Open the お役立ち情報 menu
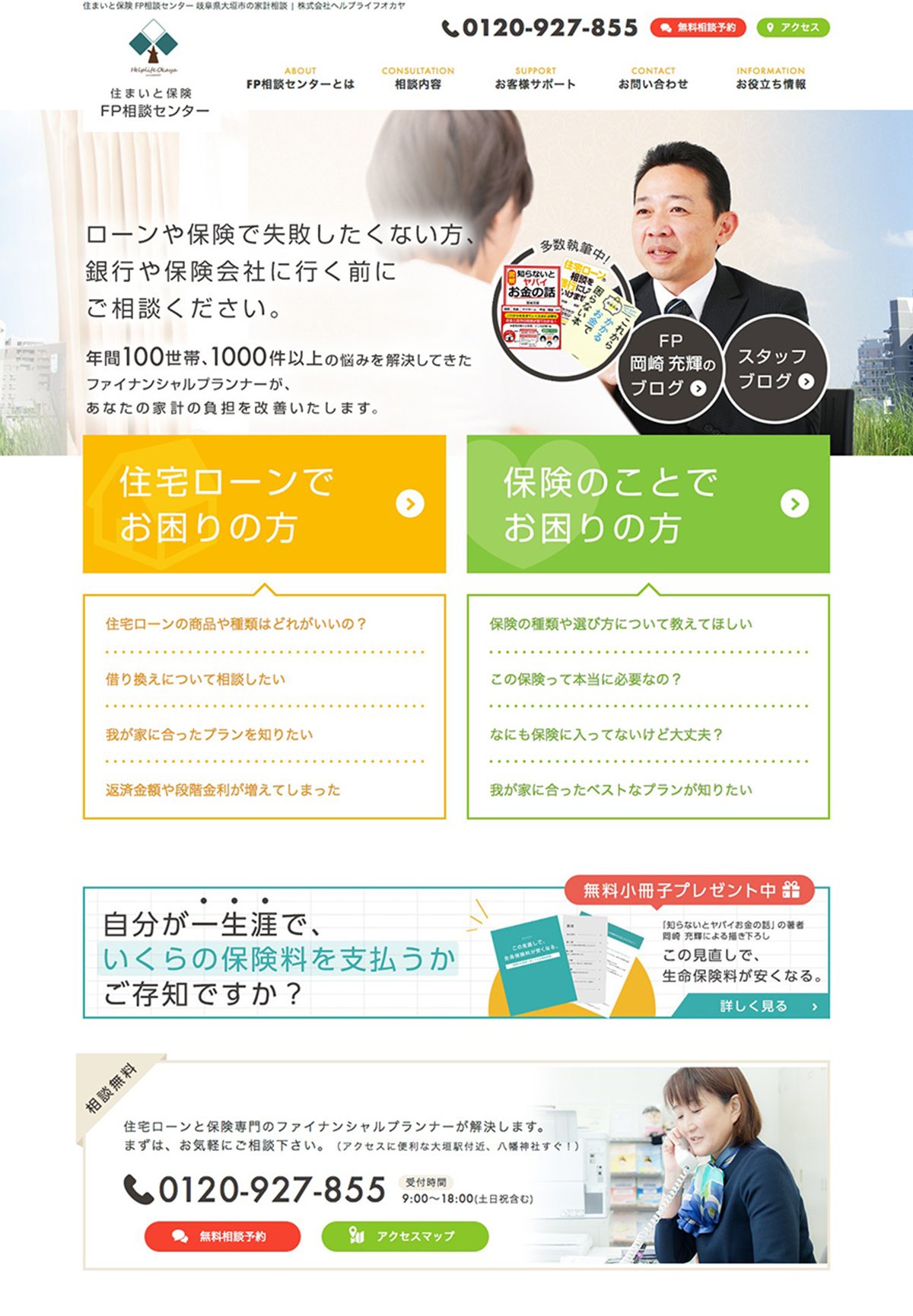The width and height of the screenshot is (913, 1316). (x=770, y=78)
